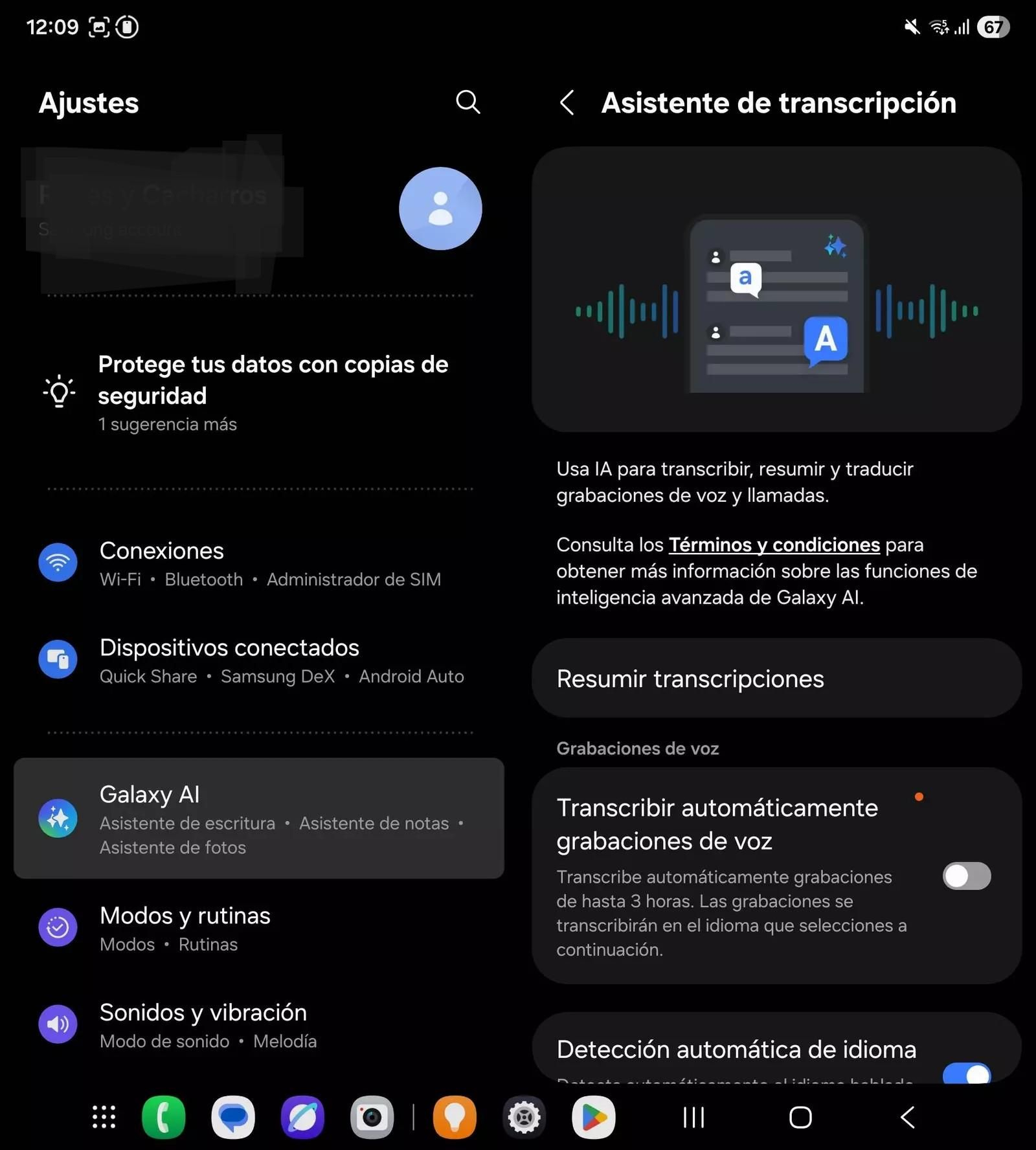1036x1150 pixels.
Task: Tap the Sonidos y vibración speaker icon
Action: (58, 1024)
